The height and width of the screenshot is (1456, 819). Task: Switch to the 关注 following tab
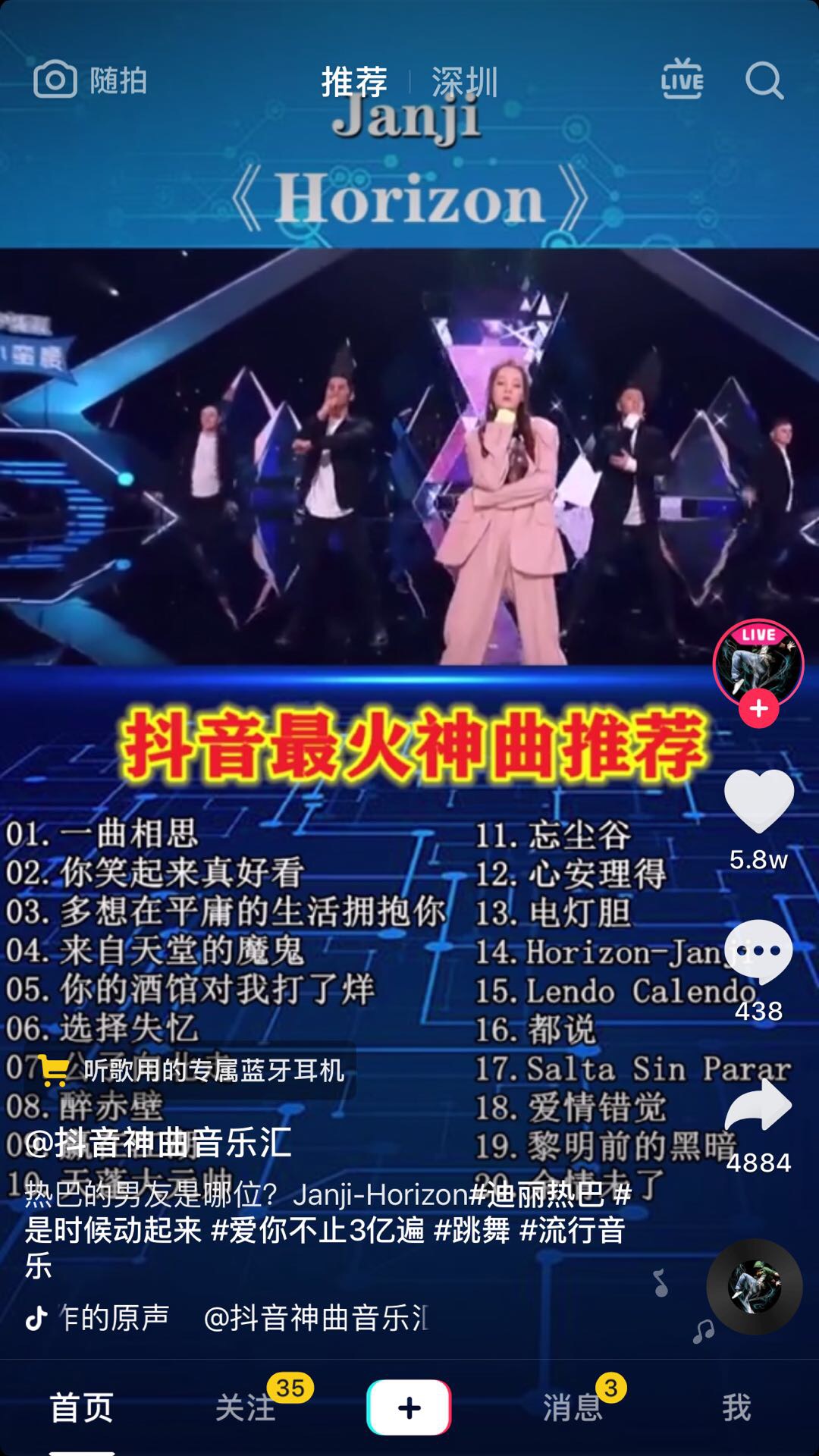coord(245,1407)
